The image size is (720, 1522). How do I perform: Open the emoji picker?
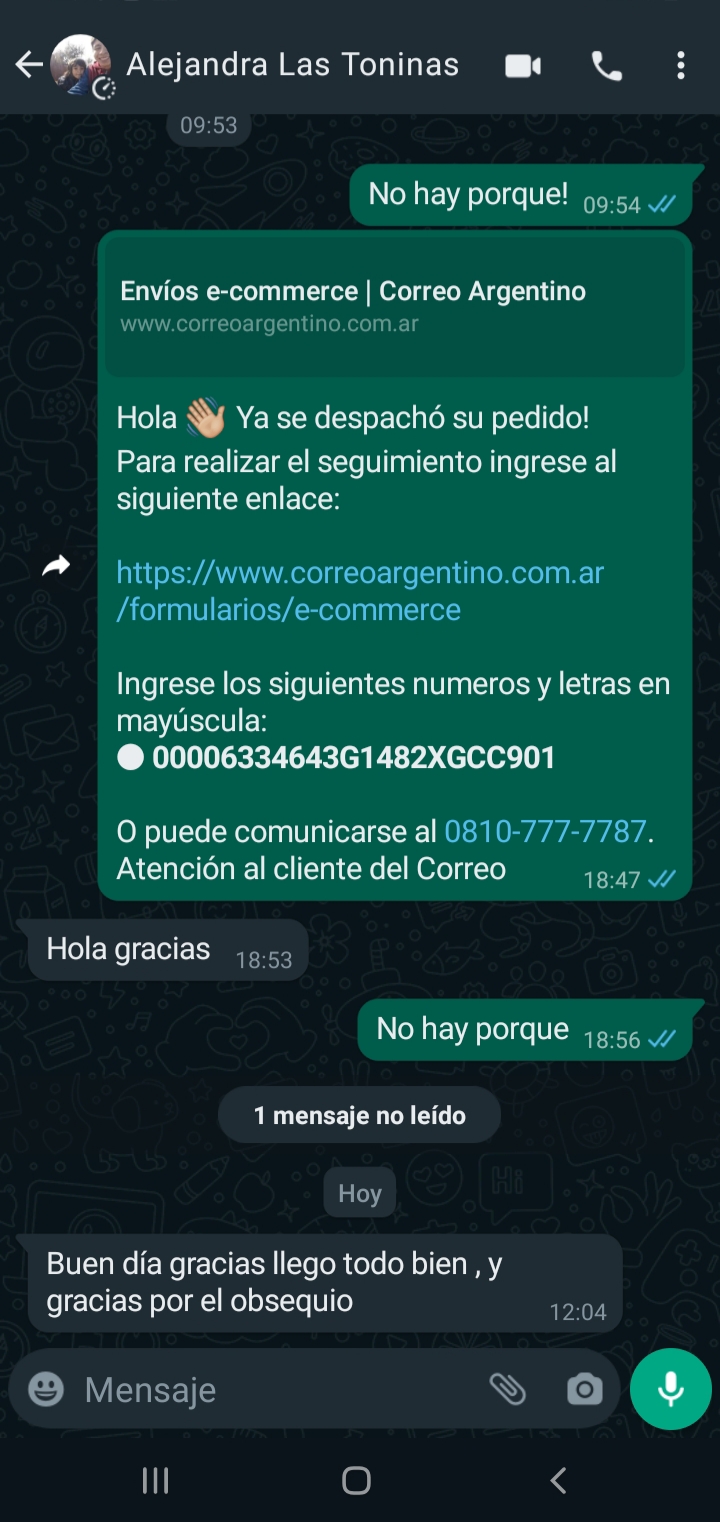(x=46, y=1389)
